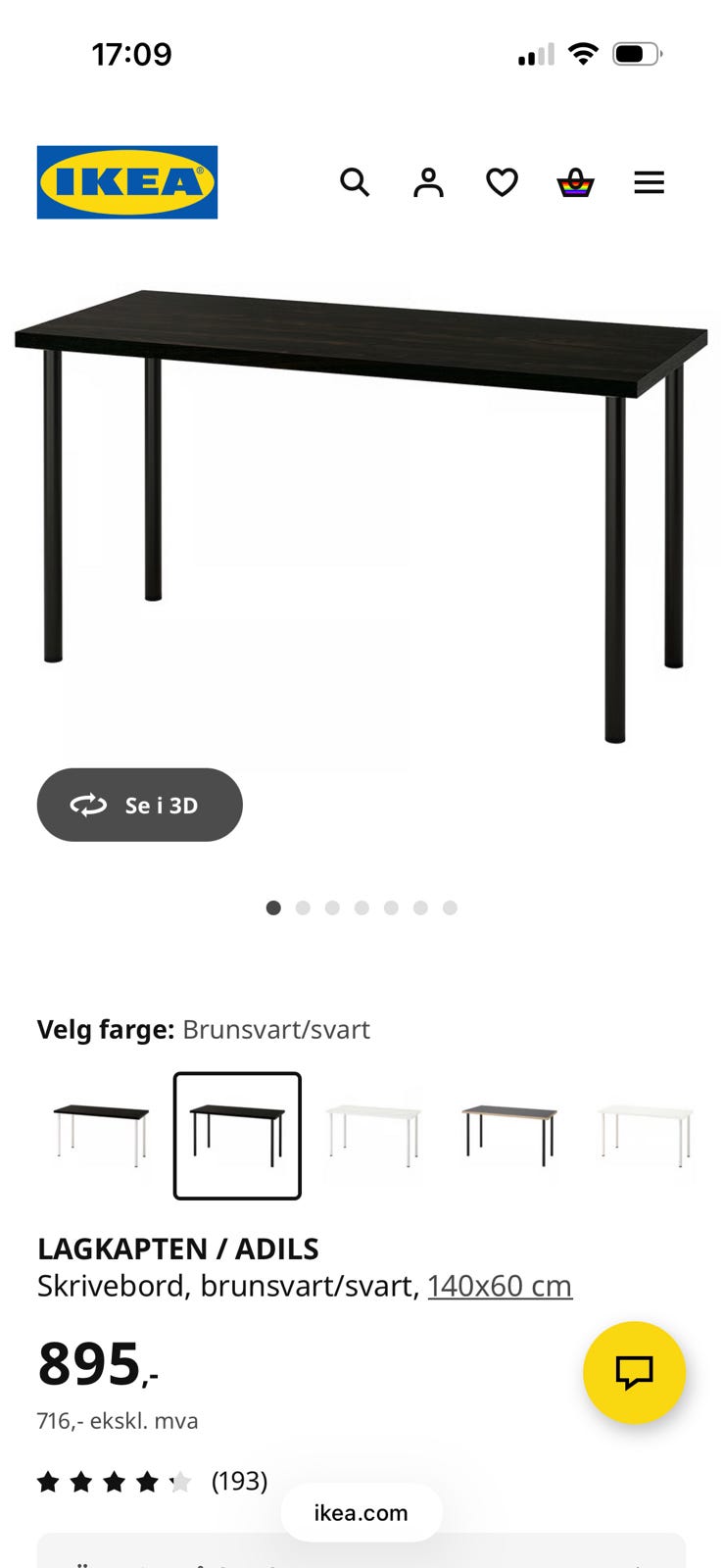This screenshot has width=723, height=1568.
Task: Click the ikea.com label
Action: (x=361, y=1512)
